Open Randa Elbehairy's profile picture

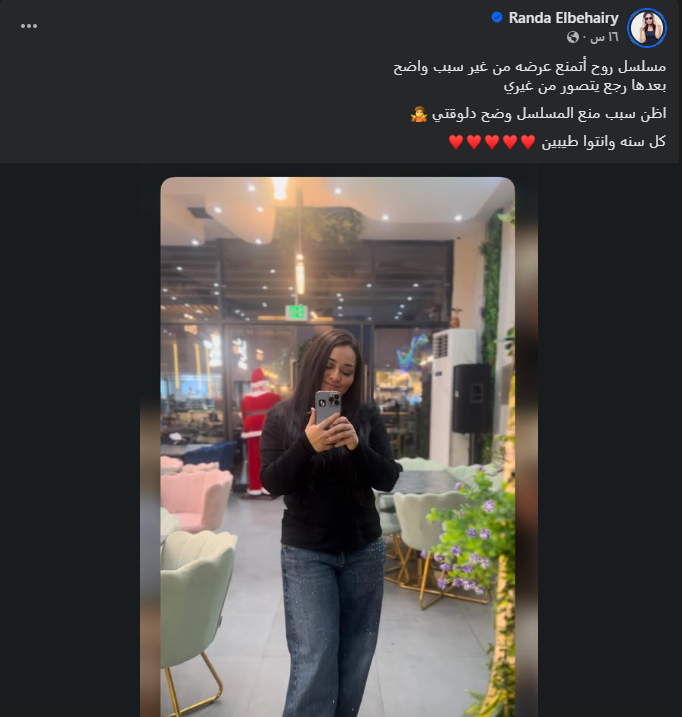coord(647,27)
